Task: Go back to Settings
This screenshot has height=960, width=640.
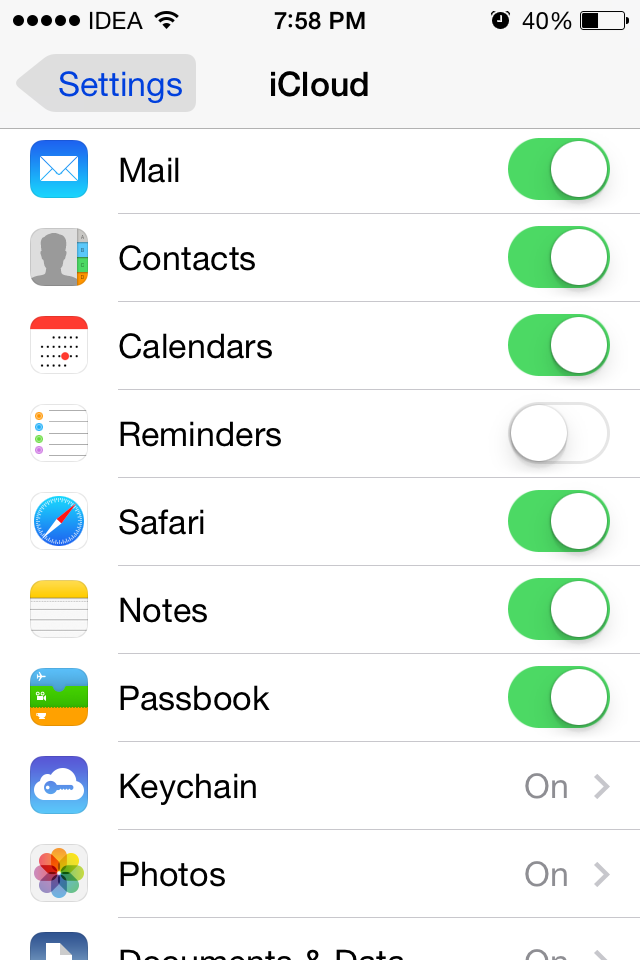Action: click(108, 84)
